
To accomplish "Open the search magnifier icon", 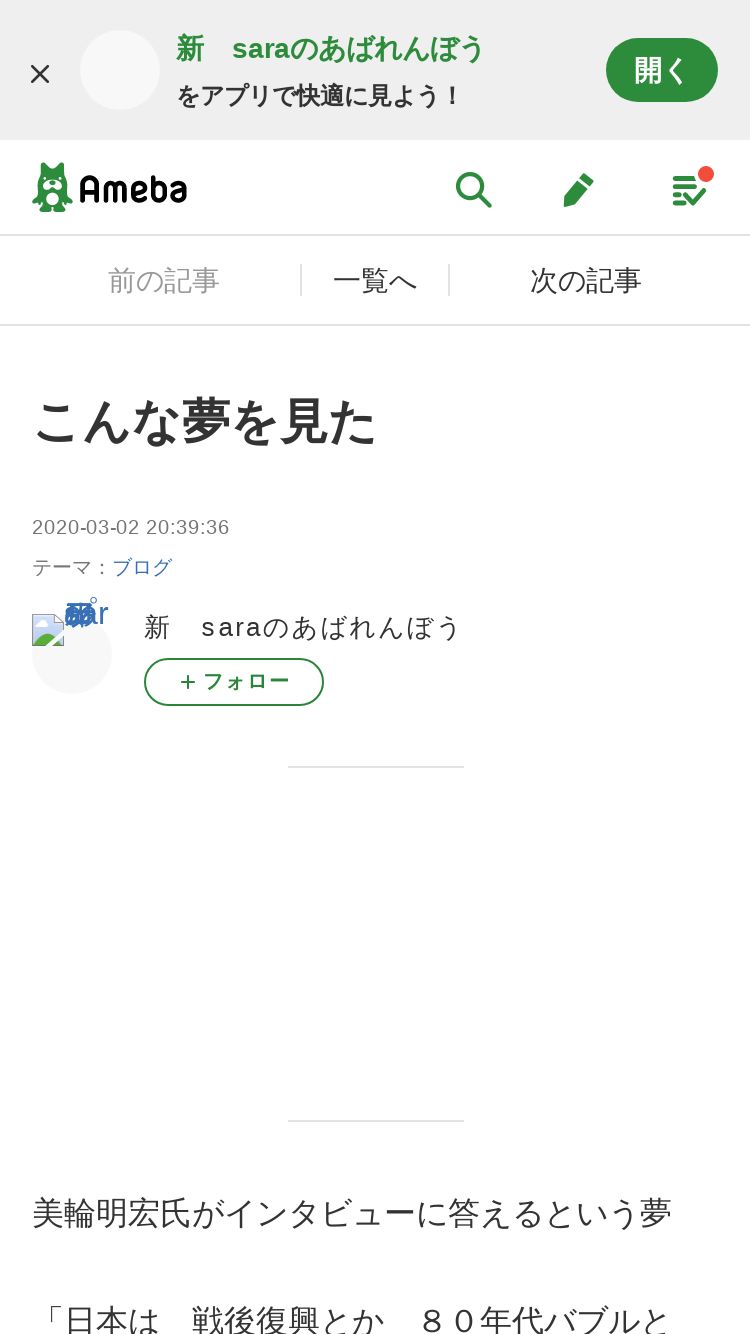I will (472, 188).
